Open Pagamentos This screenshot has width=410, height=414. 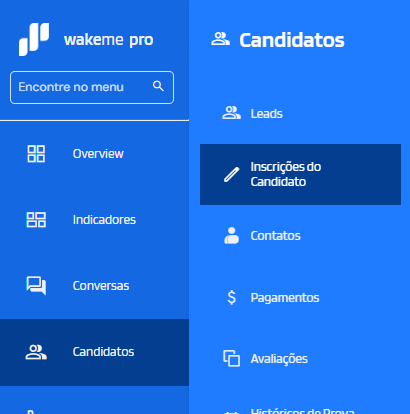tap(300, 297)
